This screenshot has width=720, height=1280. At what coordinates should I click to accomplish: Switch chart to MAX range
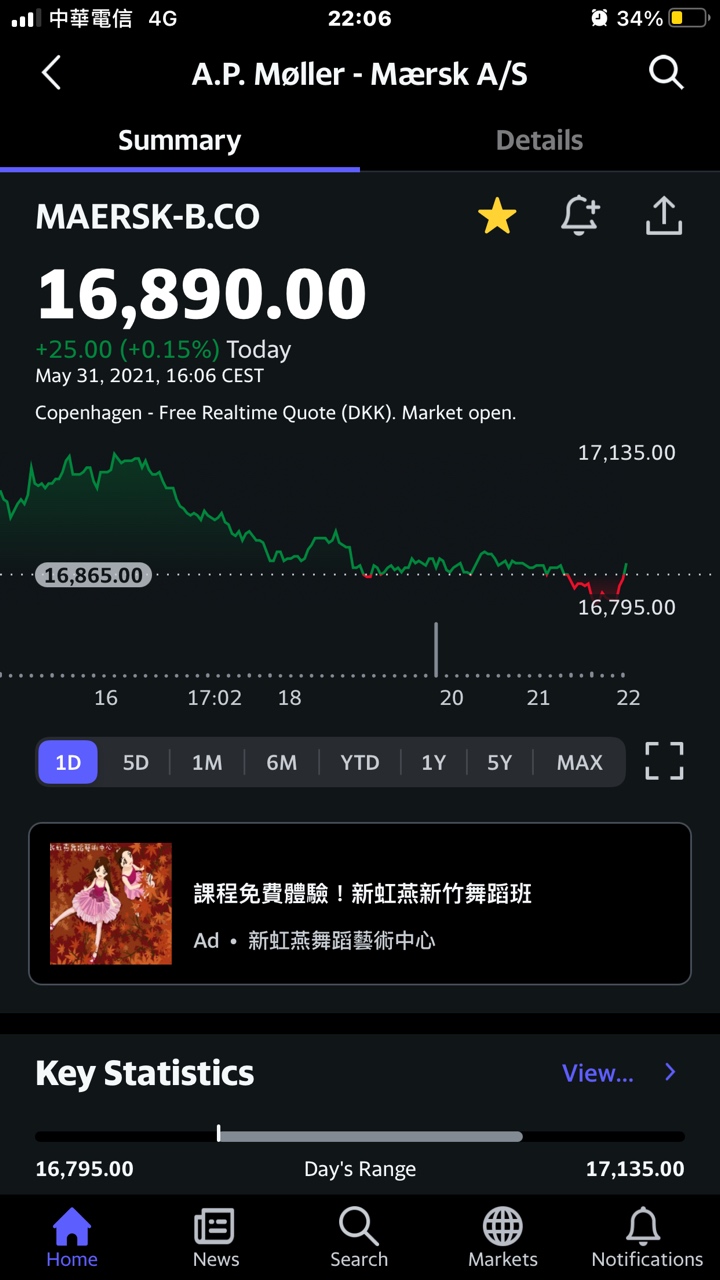pos(579,763)
